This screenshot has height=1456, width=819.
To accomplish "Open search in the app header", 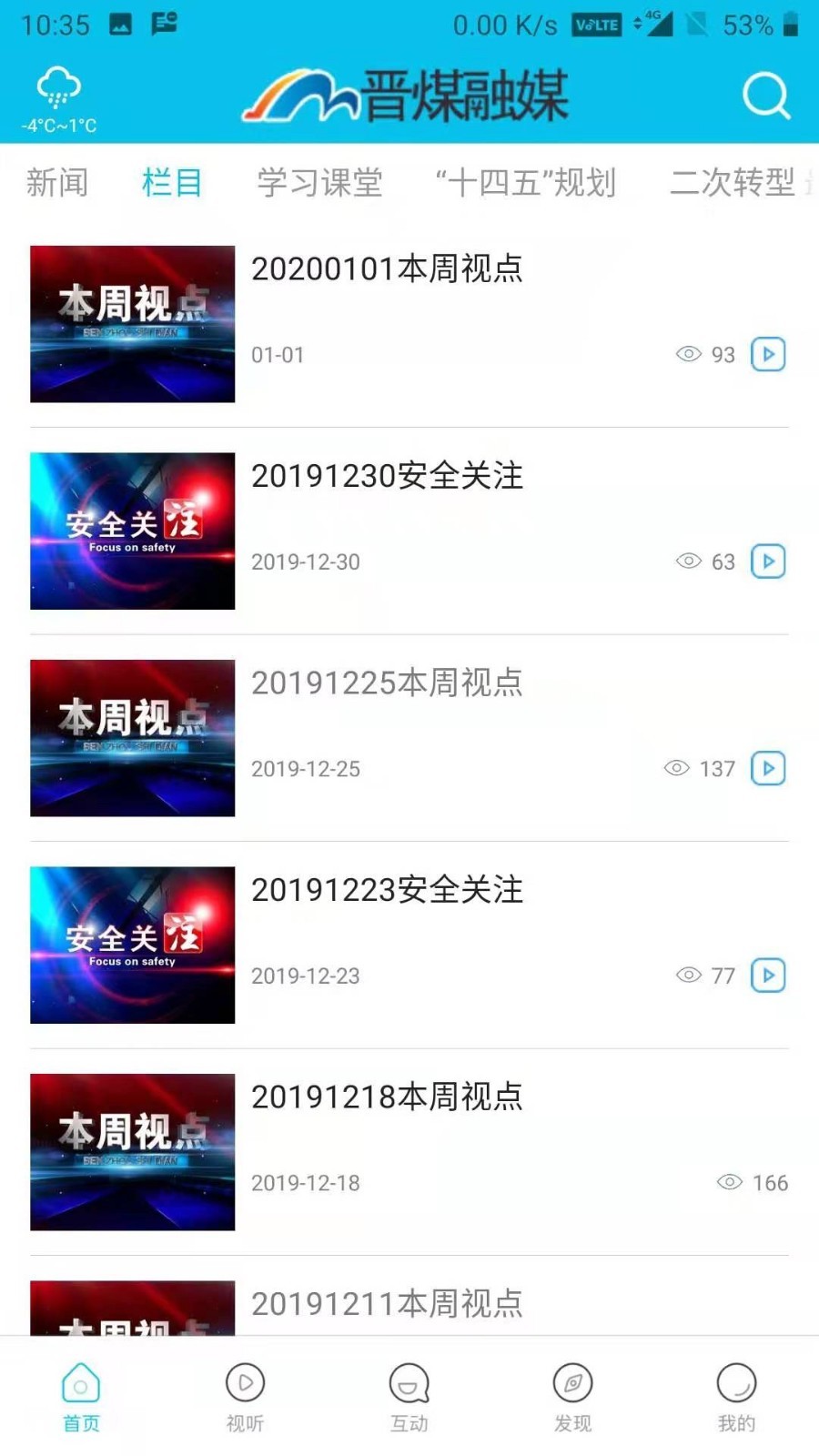I will pyautogui.click(x=766, y=96).
